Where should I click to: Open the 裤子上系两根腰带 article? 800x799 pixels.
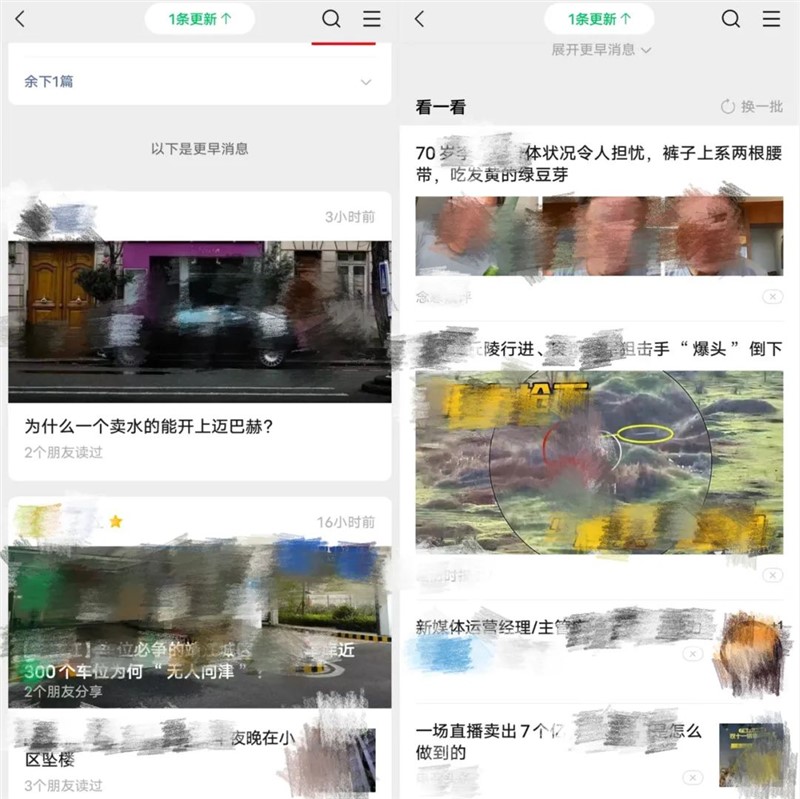(x=598, y=163)
